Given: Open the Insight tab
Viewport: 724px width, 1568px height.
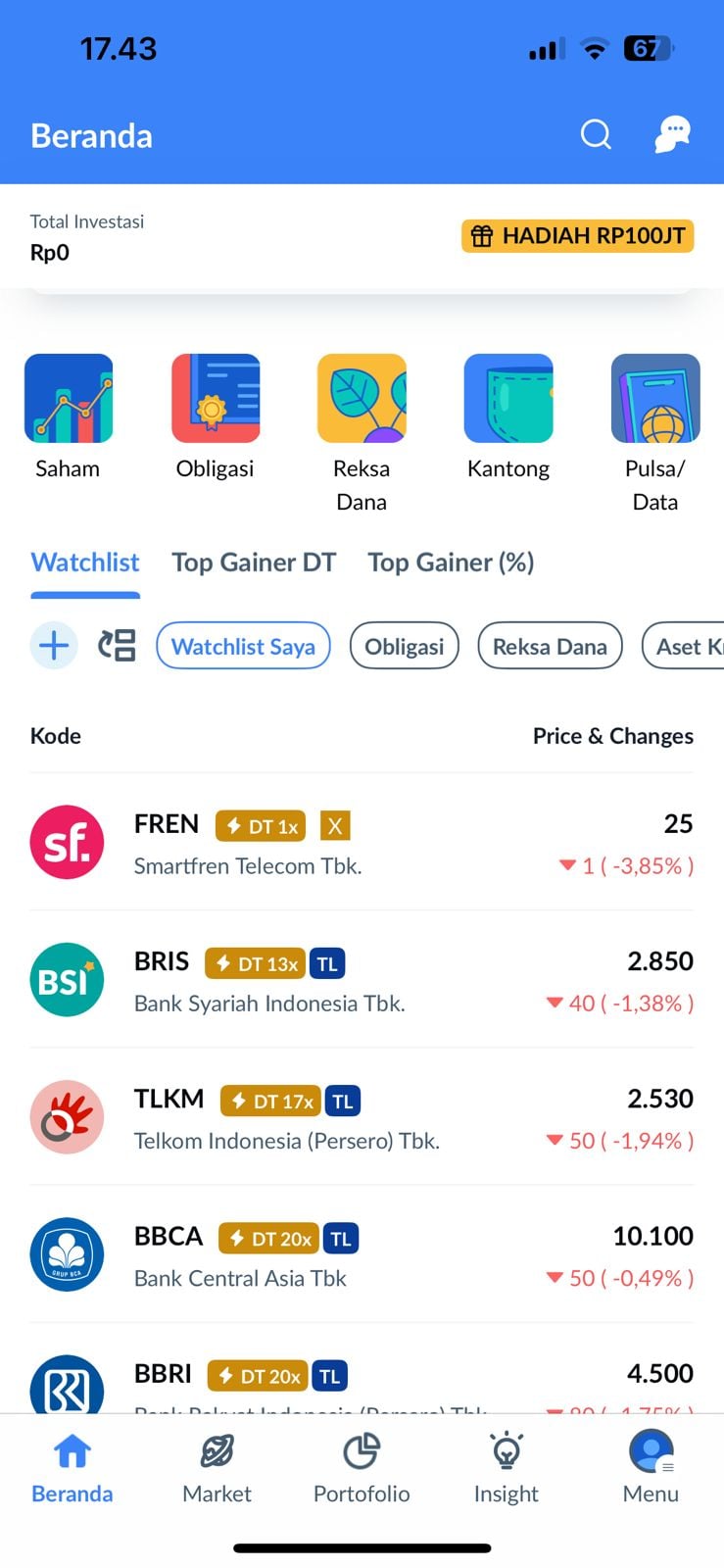Looking at the screenshot, I should (x=506, y=1465).
